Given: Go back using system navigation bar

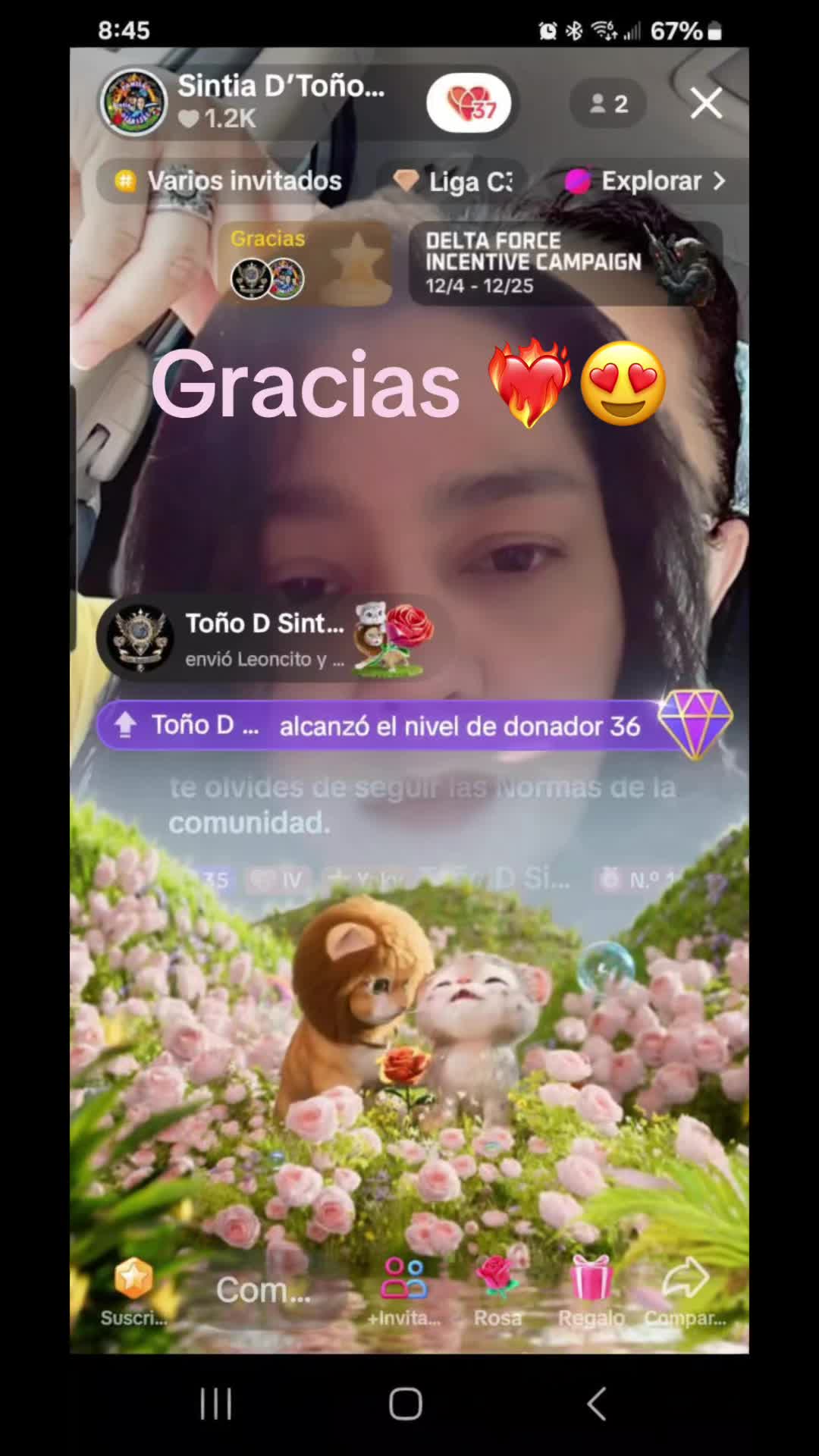Looking at the screenshot, I should 598,1404.
